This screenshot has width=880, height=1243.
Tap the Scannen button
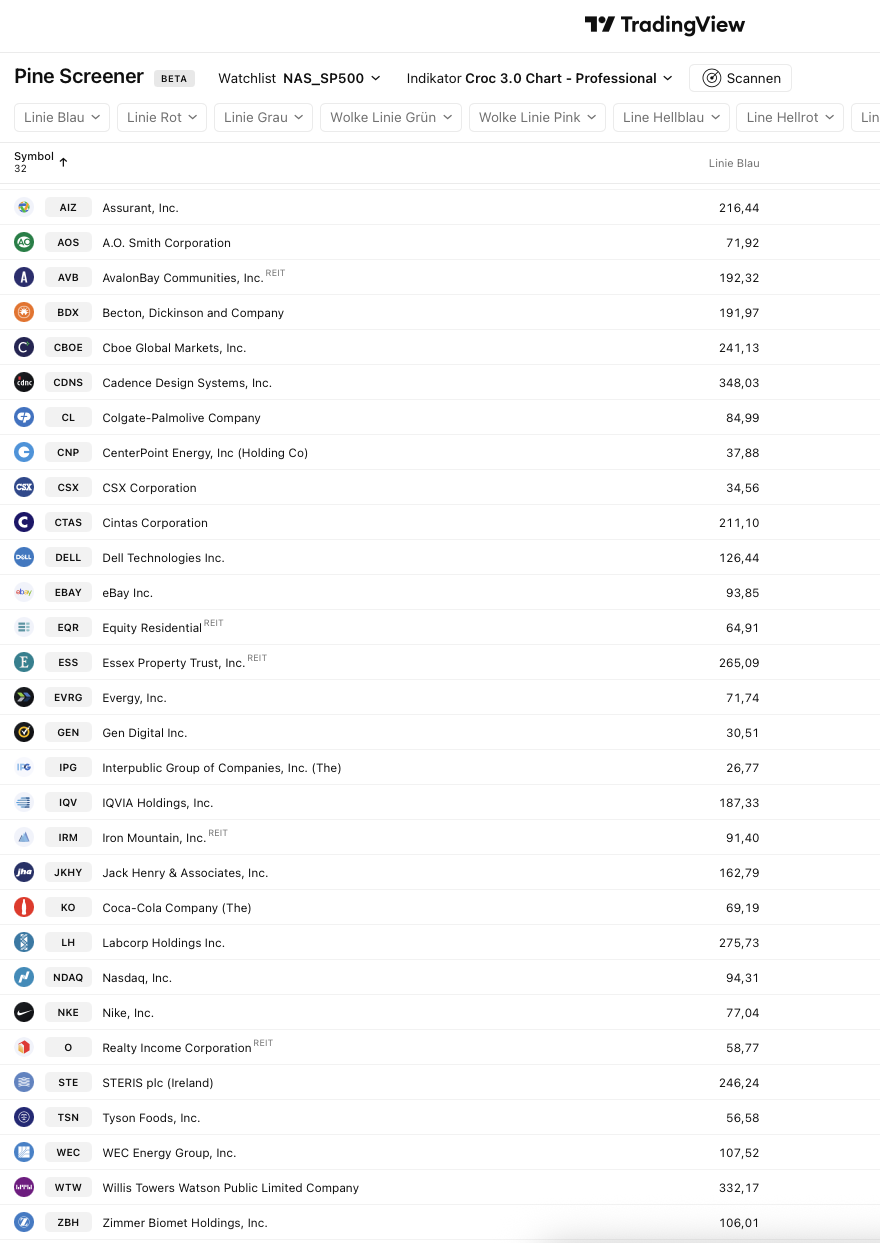[740, 78]
